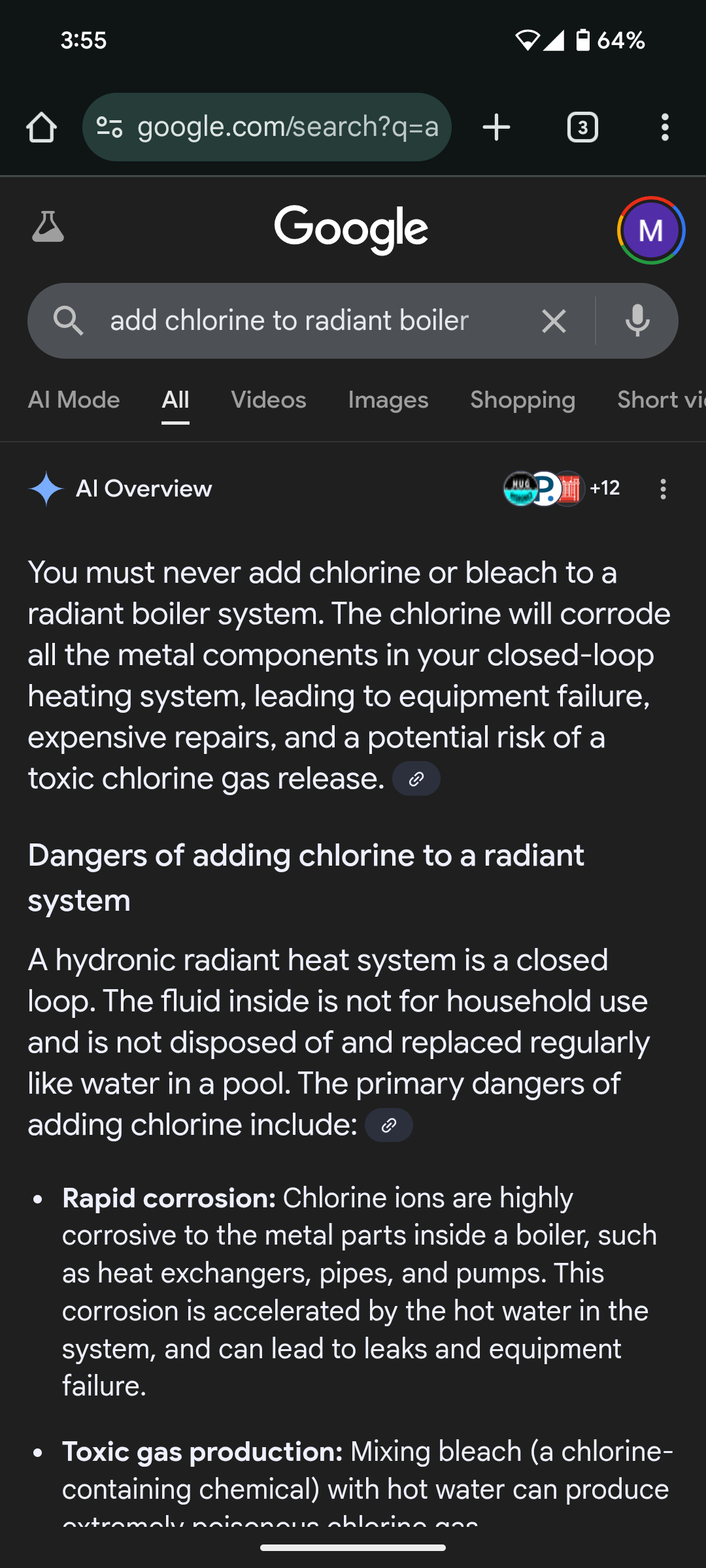Clear the search query text
Image resolution: width=706 pixels, height=1568 pixels.
pos(554,321)
